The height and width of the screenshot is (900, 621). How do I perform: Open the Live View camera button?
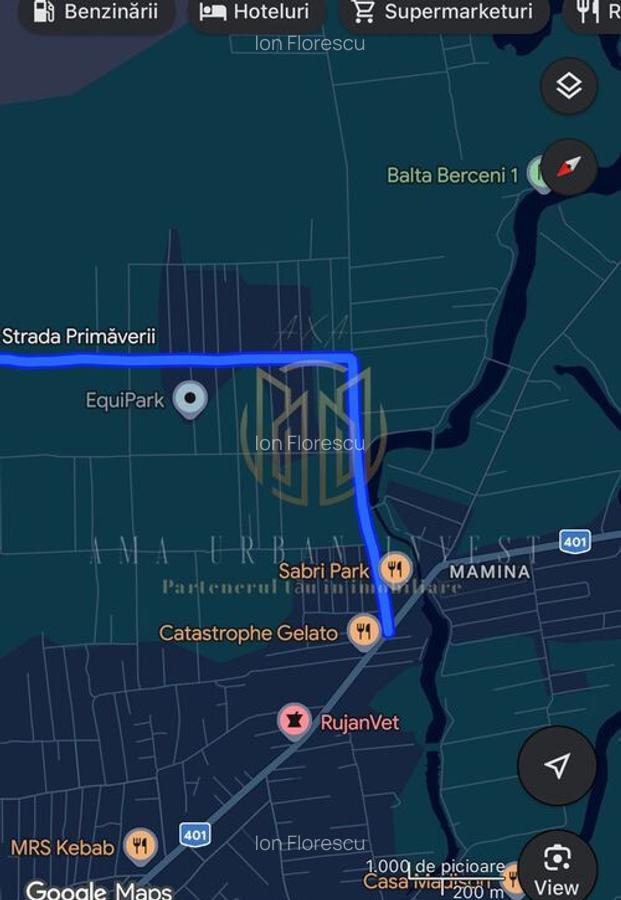pyautogui.click(x=557, y=866)
